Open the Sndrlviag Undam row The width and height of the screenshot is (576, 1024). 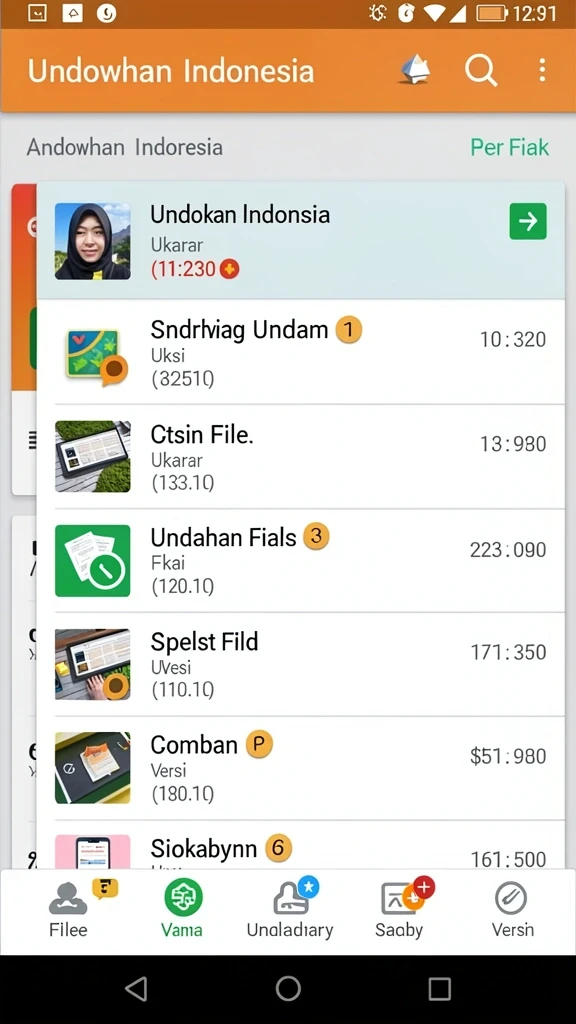coord(301,352)
